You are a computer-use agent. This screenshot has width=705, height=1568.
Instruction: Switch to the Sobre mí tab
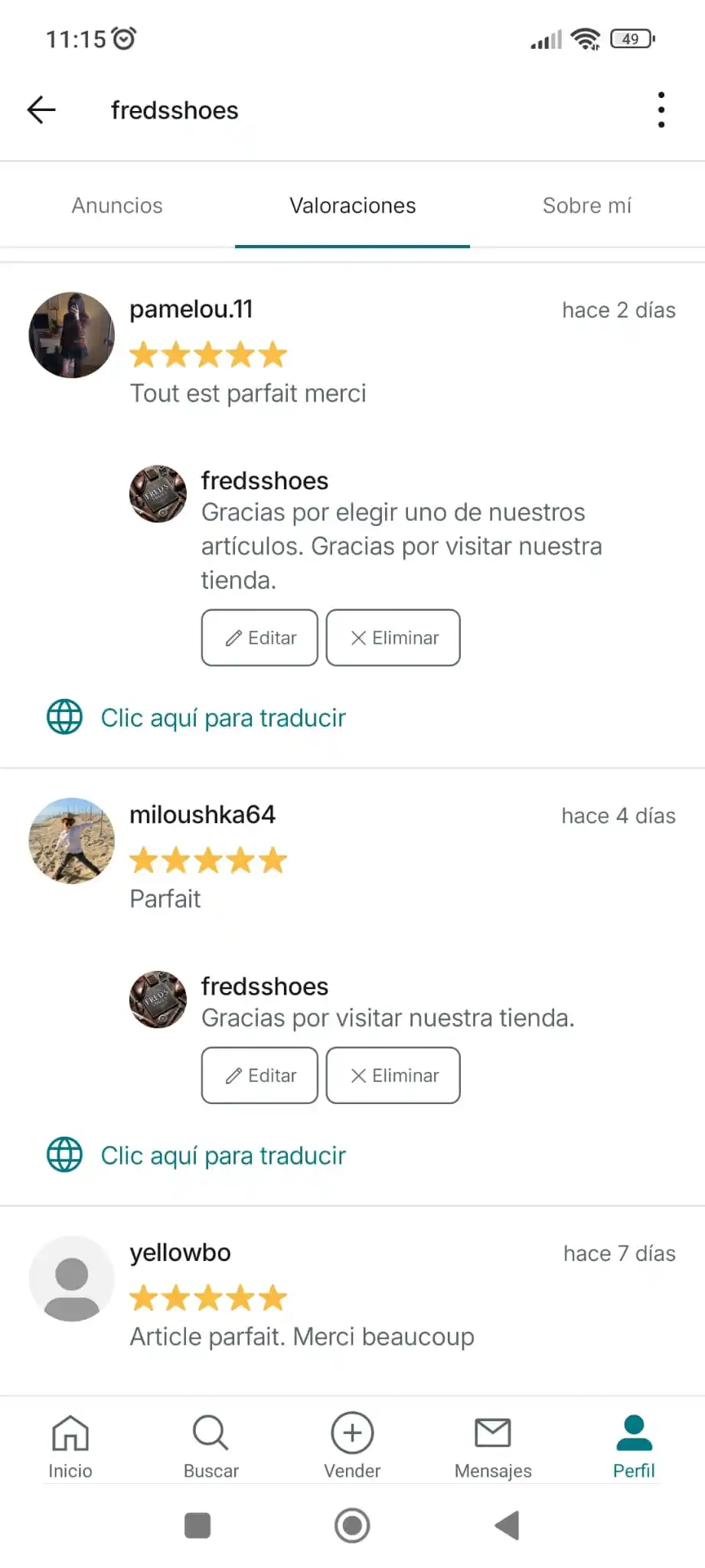pyautogui.click(x=586, y=205)
